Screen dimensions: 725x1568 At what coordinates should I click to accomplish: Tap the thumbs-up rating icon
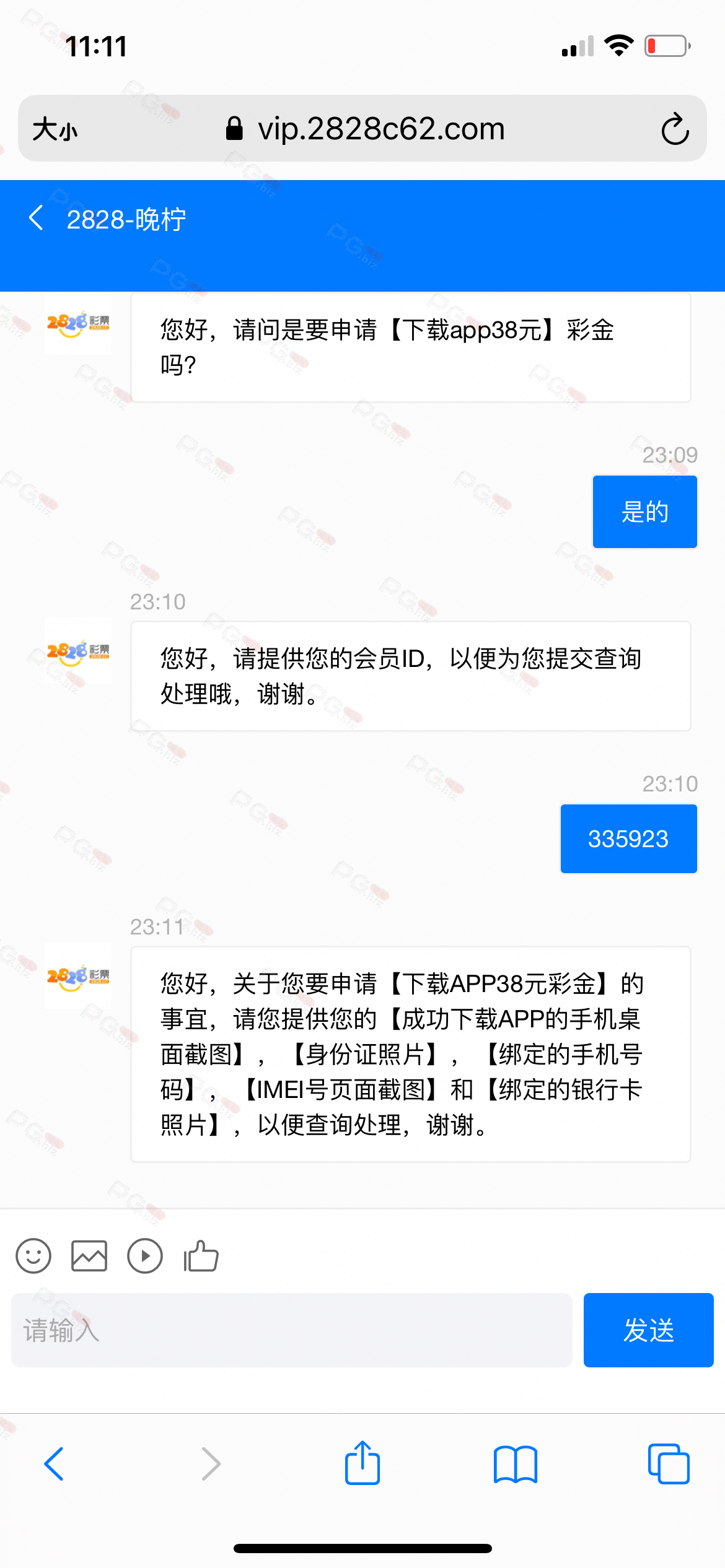(x=201, y=1256)
